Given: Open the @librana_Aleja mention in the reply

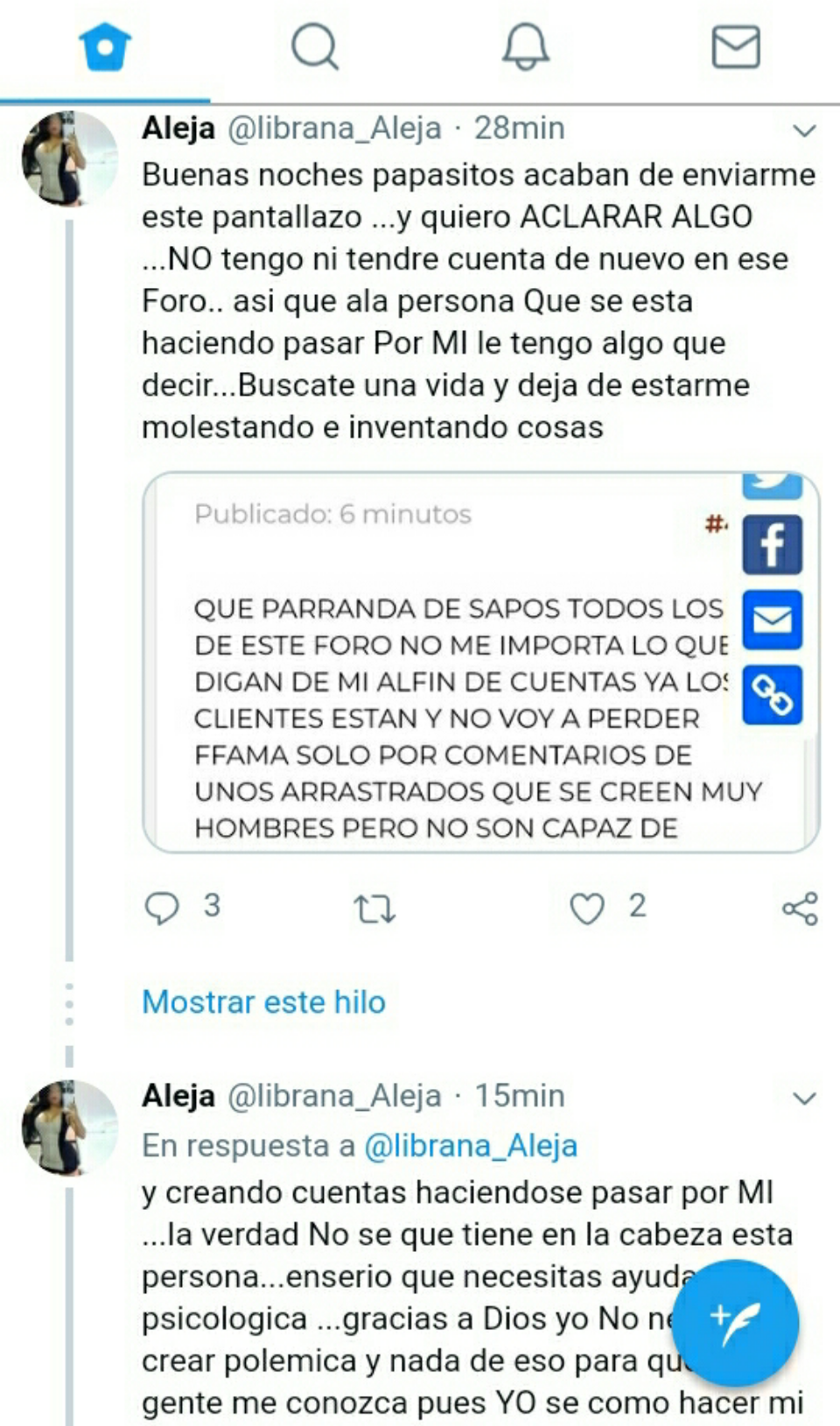Looking at the screenshot, I should 470,1145.
